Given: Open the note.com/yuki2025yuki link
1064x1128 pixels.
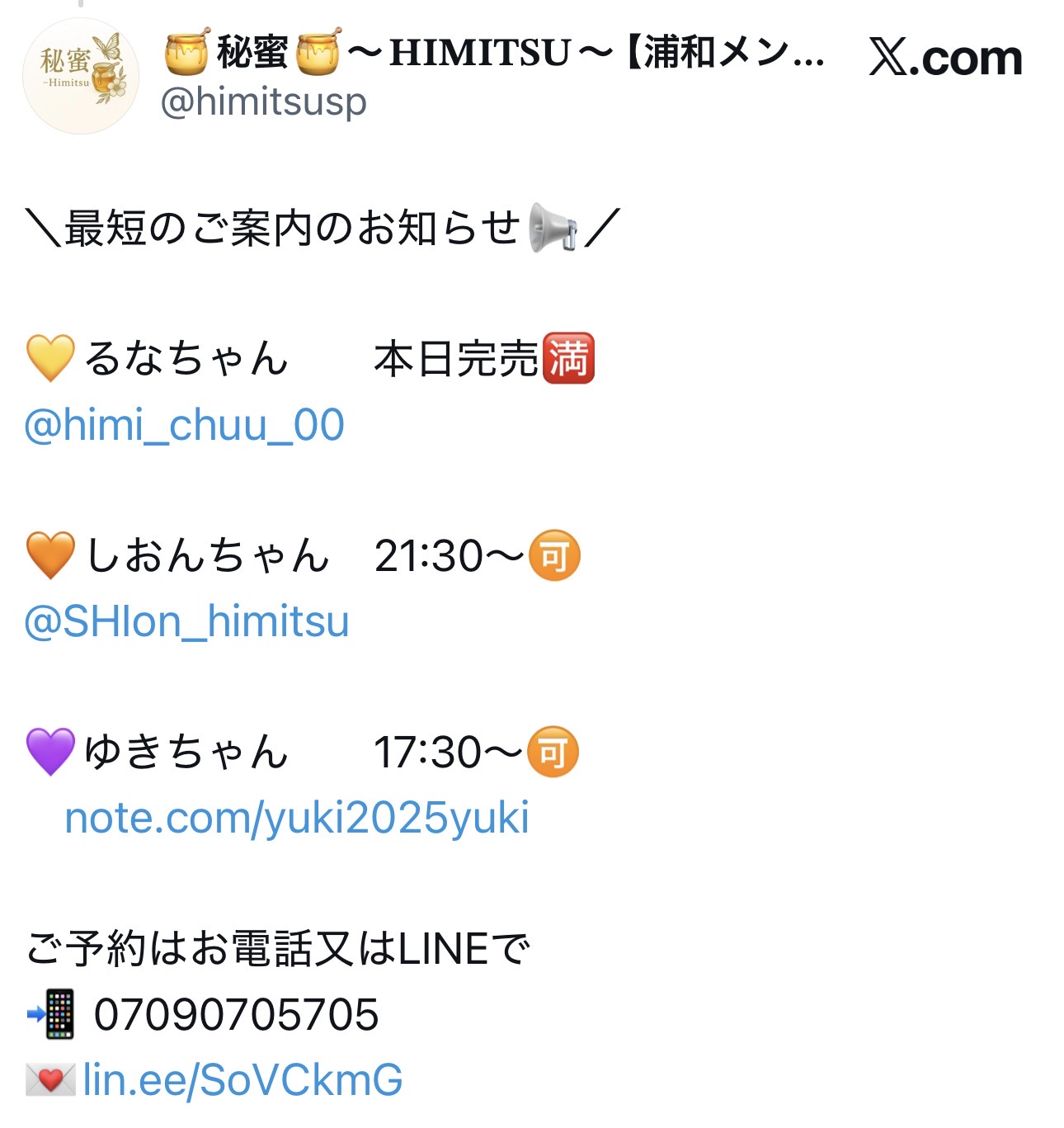Looking at the screenshot, I should tap(299, 819).
